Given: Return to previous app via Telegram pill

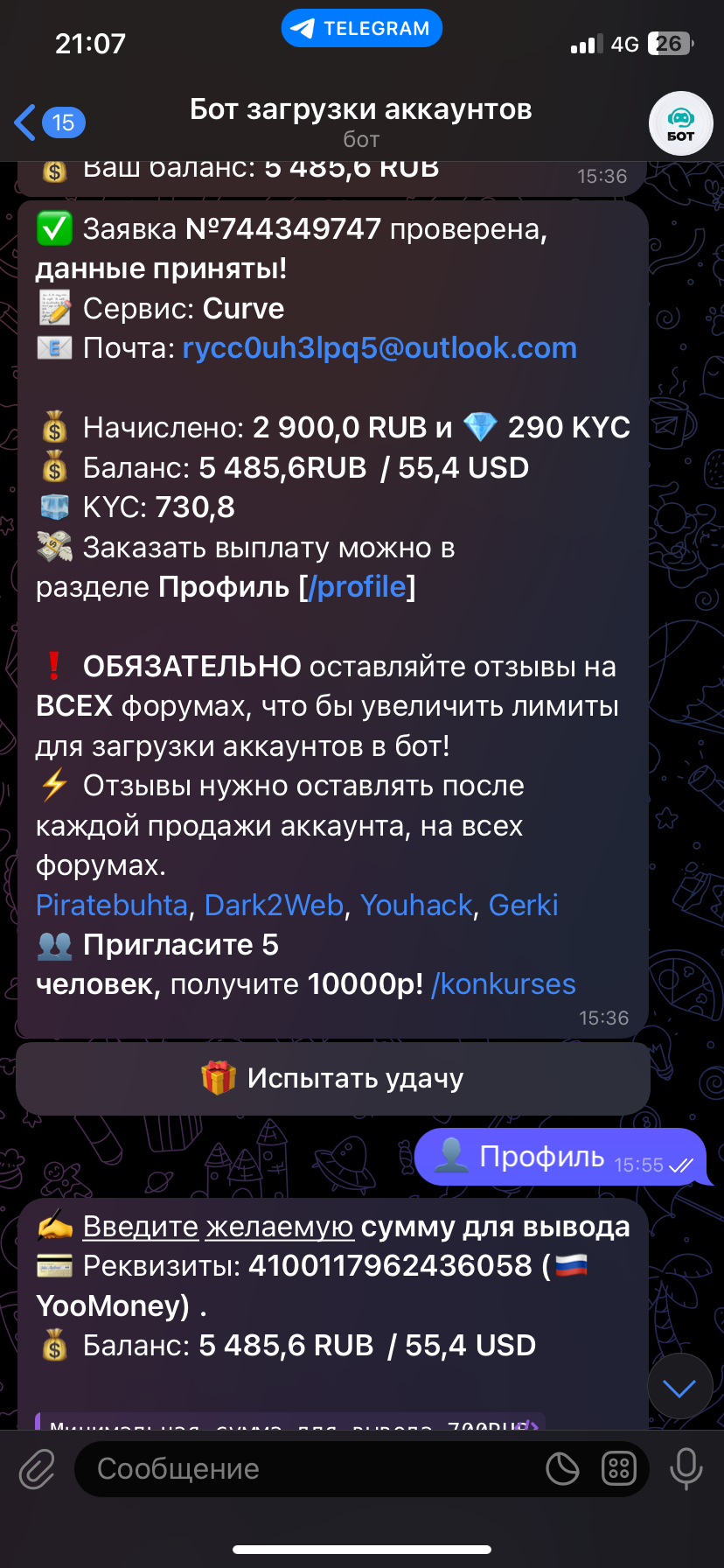Looking at the screenshot, I should pos(361,29).
